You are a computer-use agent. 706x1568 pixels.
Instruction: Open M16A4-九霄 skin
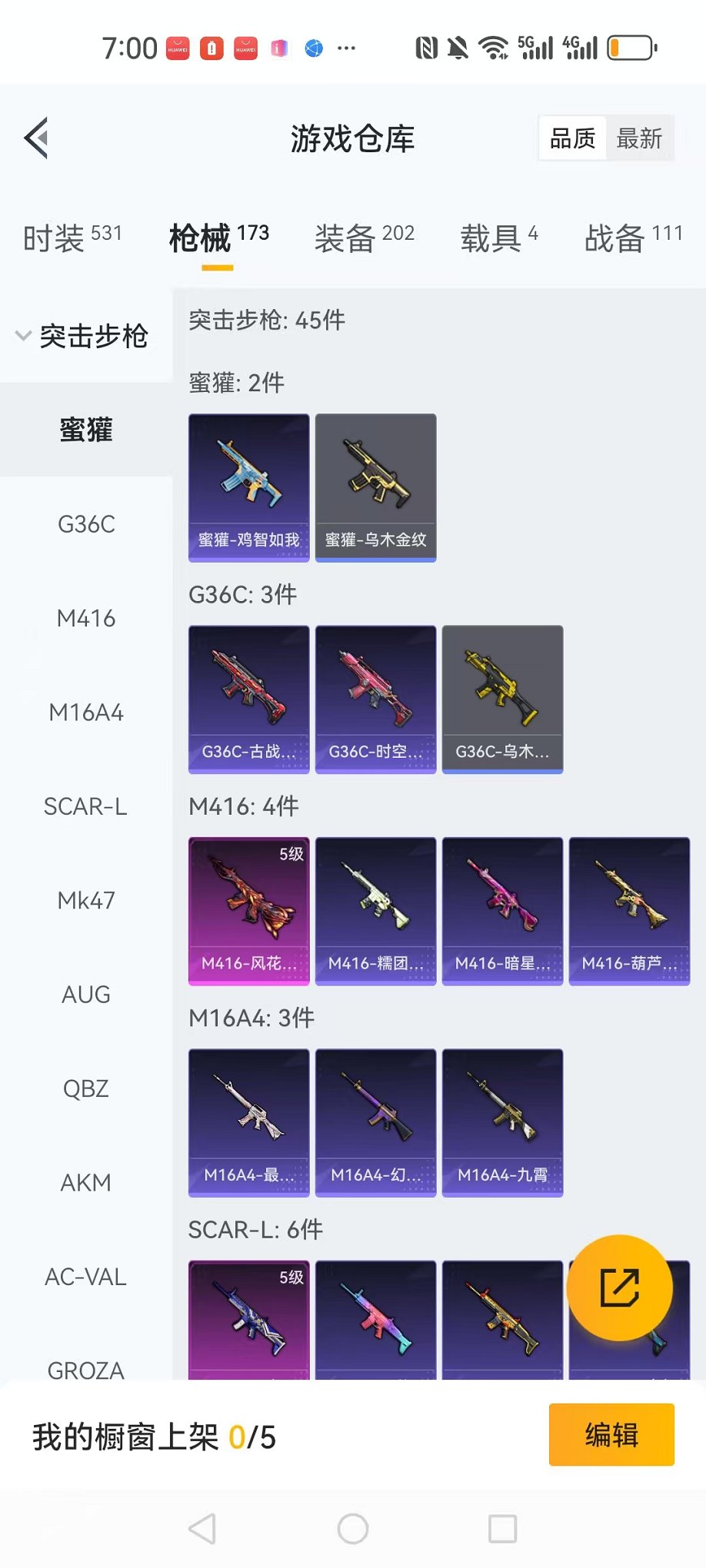[502, 1122]
